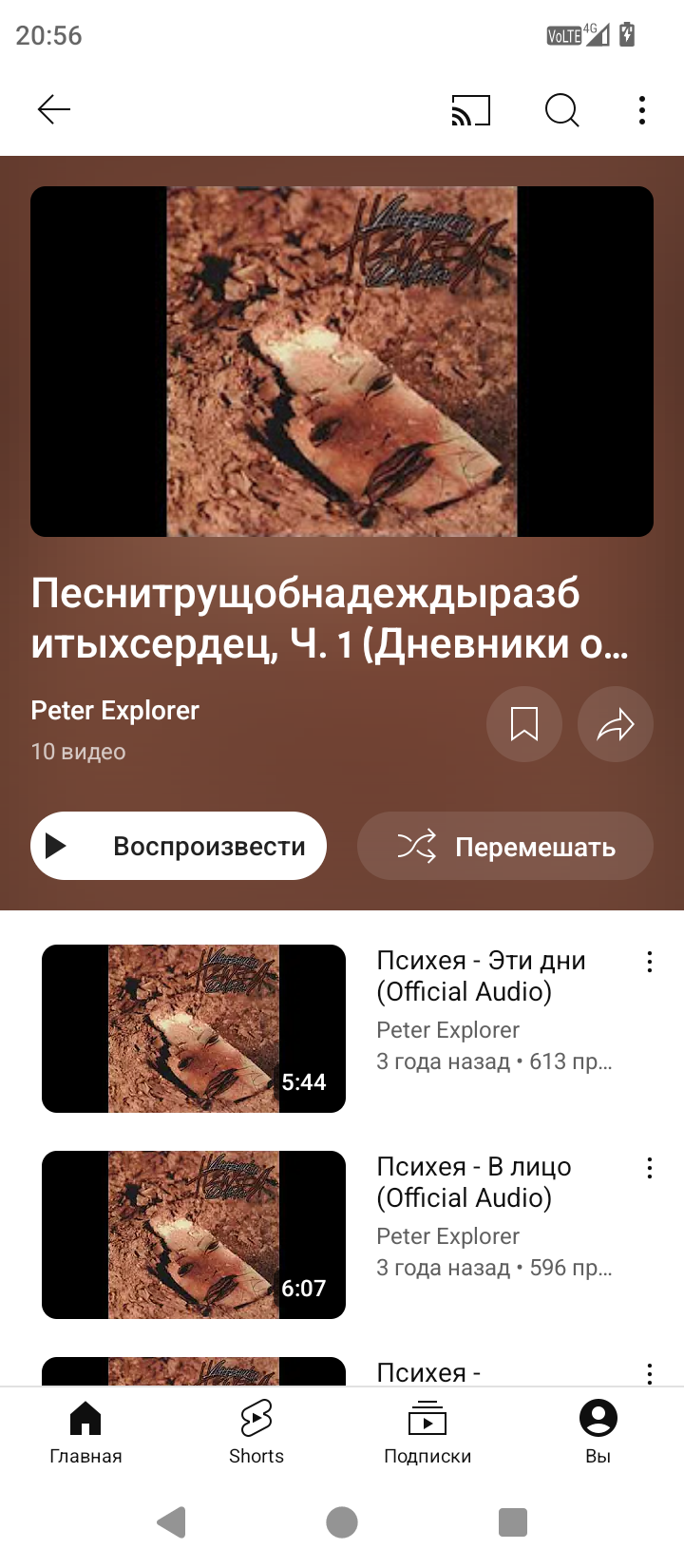The width and height of the screenshot is (684, 1568).
Task: Go back using the top-left arrow
Action: tap(54, 110)
